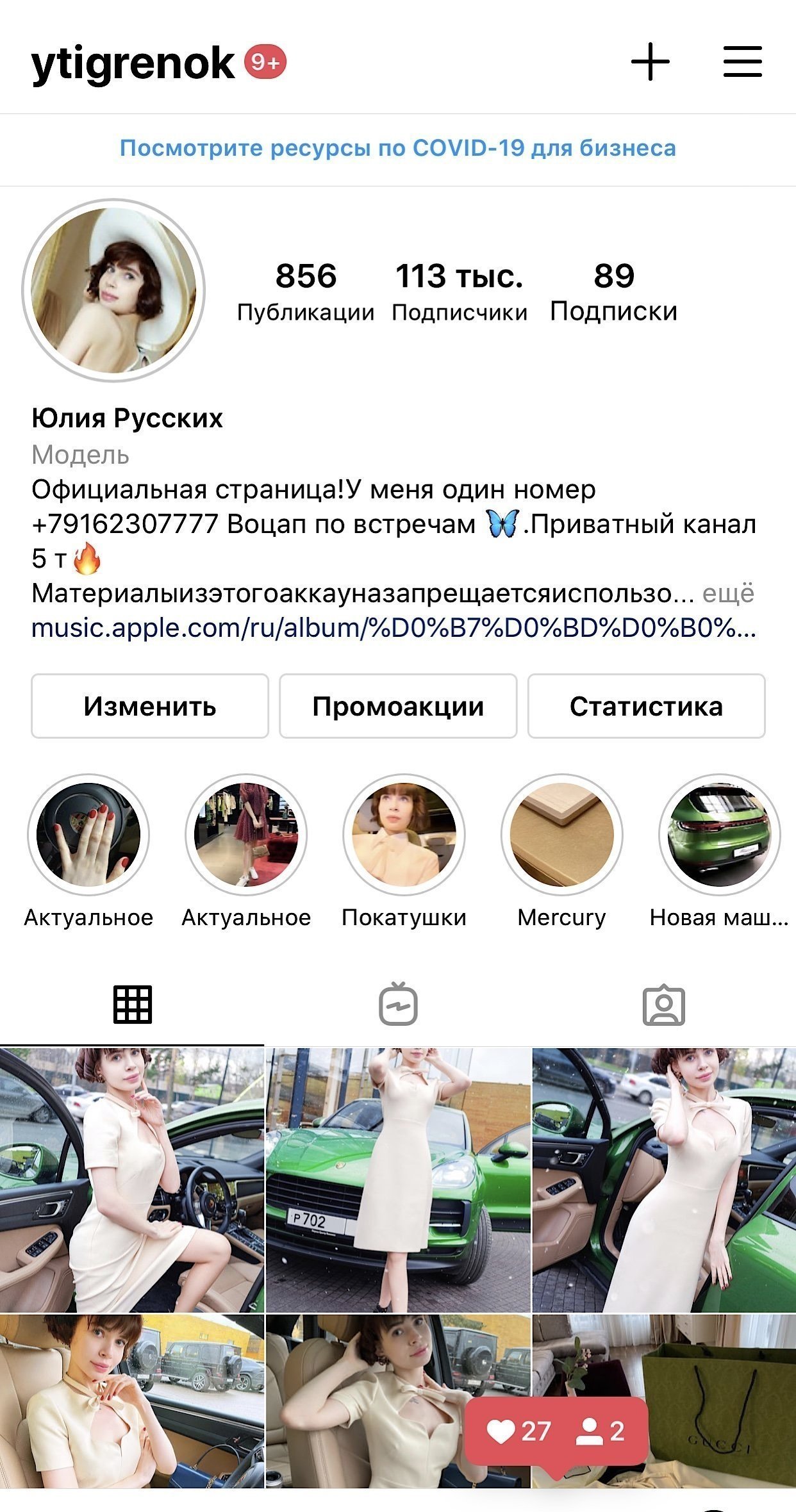
Task: Open the music.apple.com link in bio
Action: 394,629
